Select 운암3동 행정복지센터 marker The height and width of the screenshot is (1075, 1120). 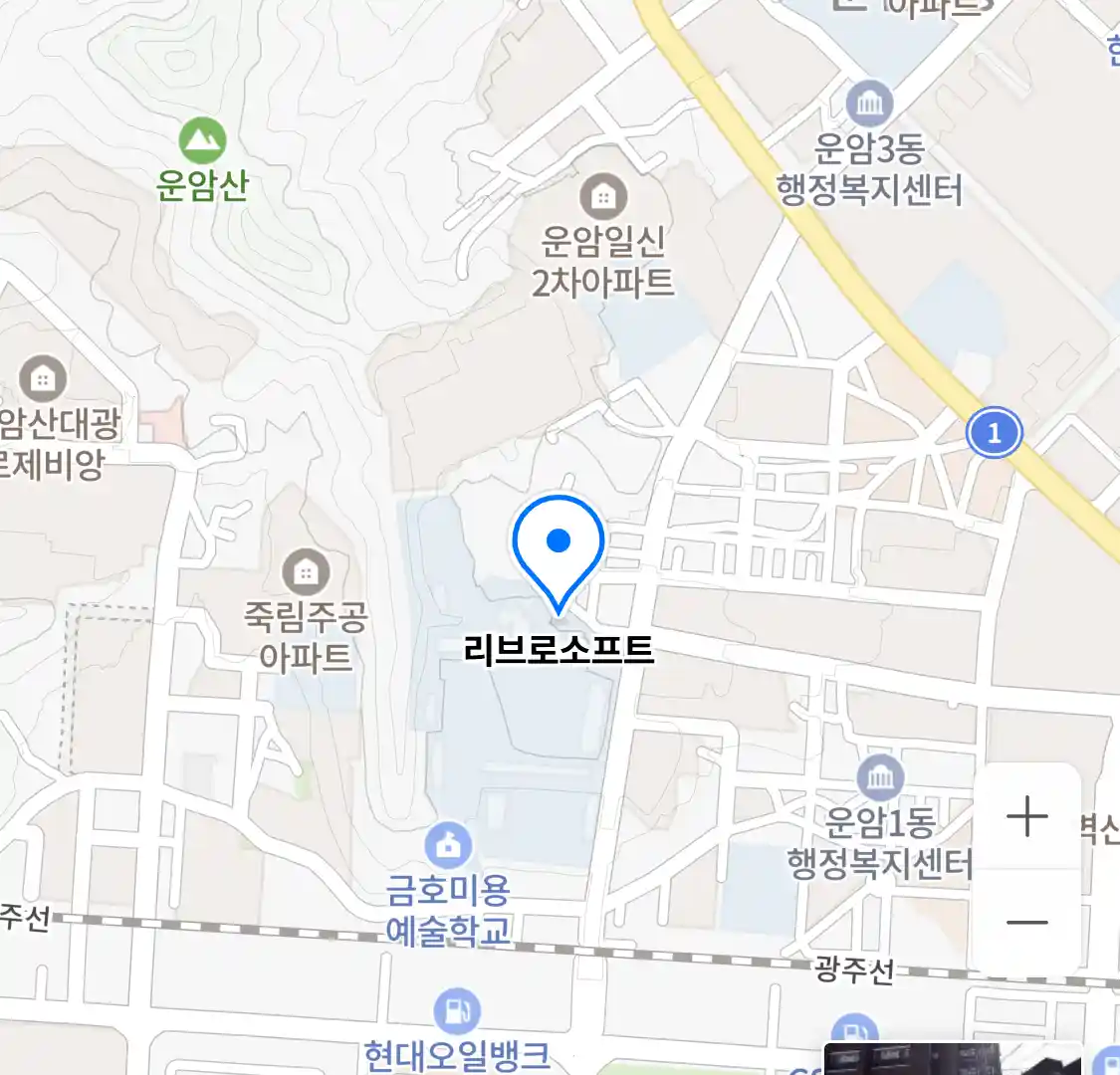(869, 104)
